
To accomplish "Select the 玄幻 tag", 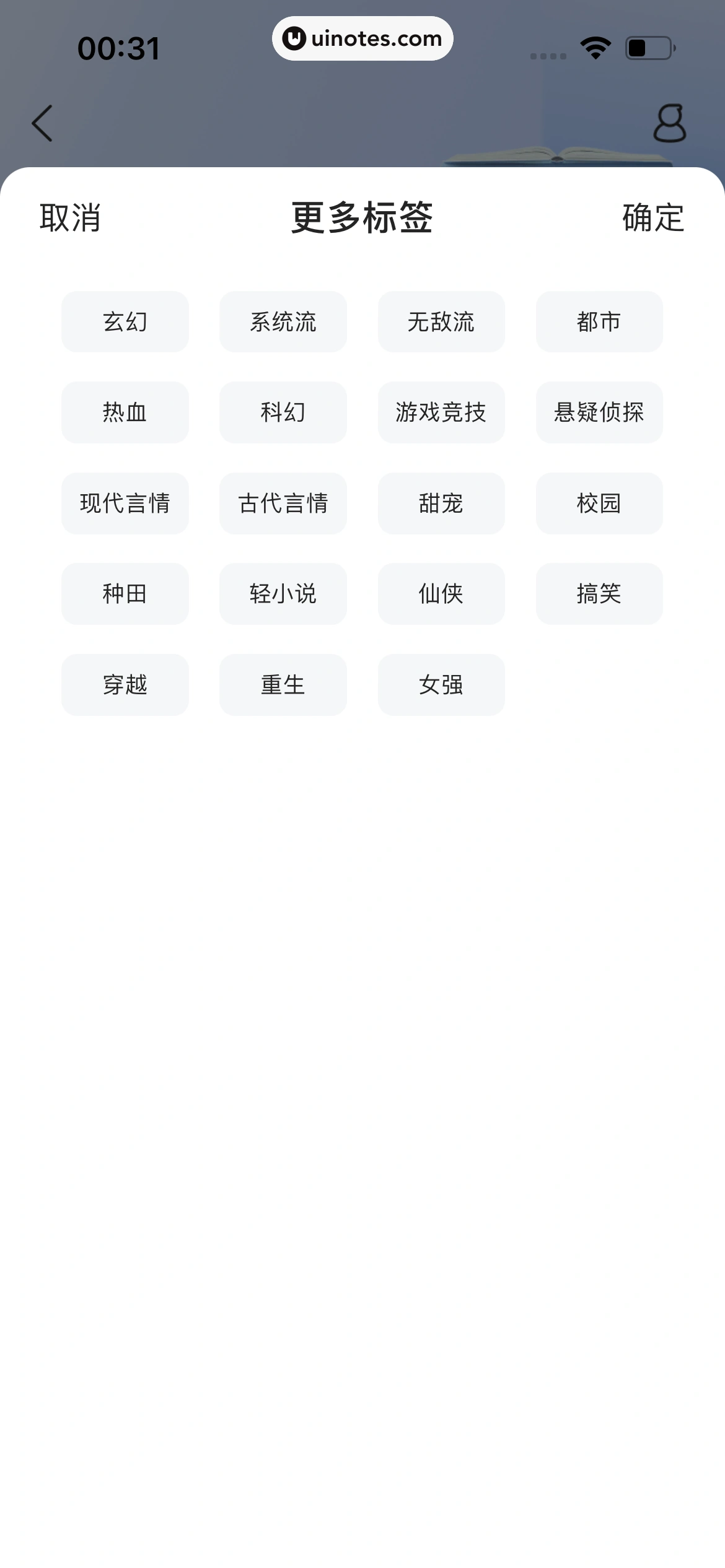I will pos(125,322).
